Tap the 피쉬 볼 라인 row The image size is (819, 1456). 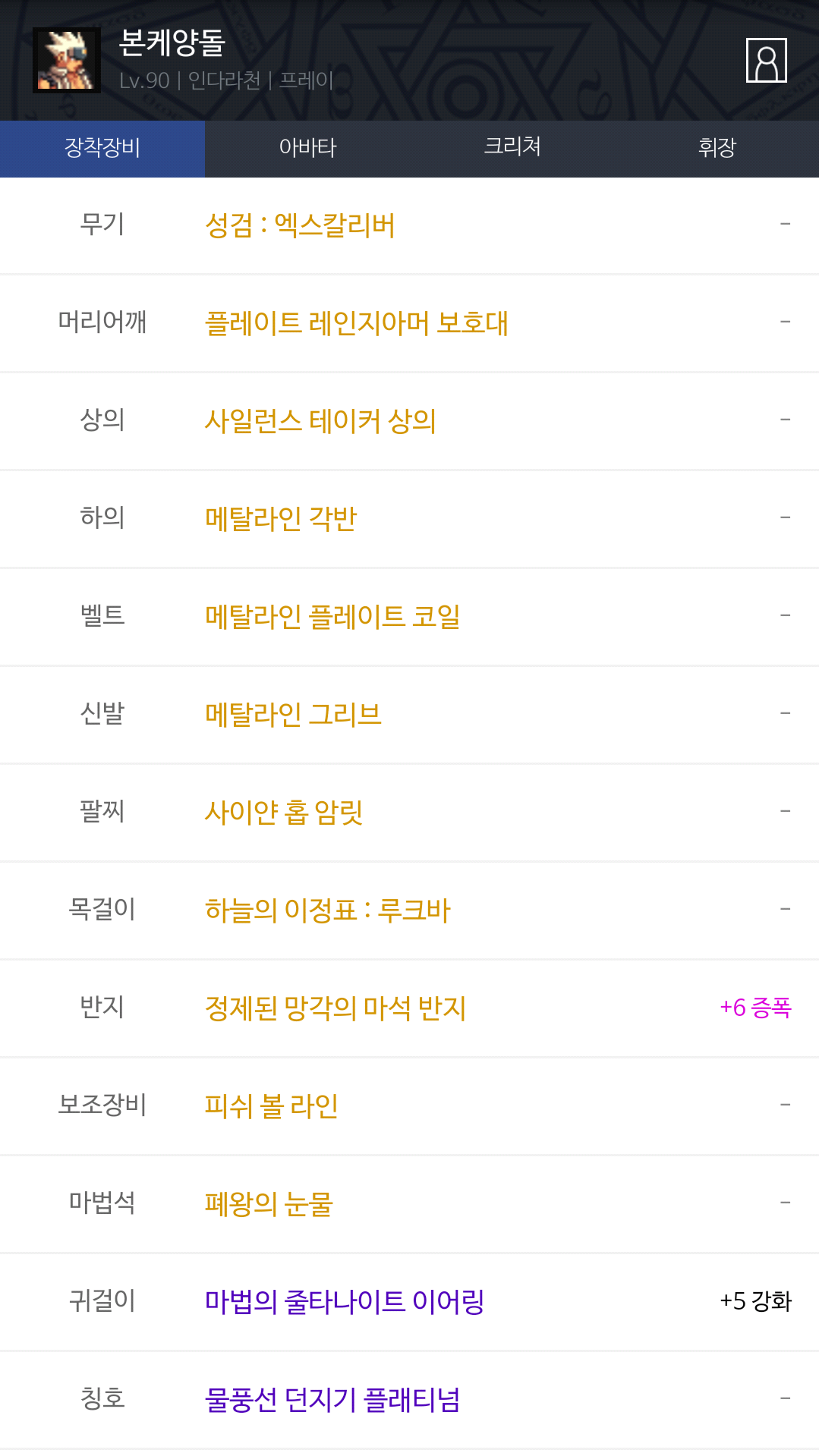(x=272, y=1106)
